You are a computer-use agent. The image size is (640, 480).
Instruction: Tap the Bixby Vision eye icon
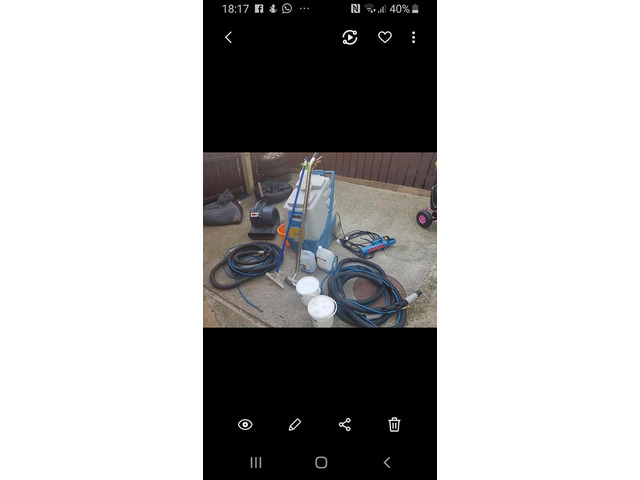click(x=245, y=424)
